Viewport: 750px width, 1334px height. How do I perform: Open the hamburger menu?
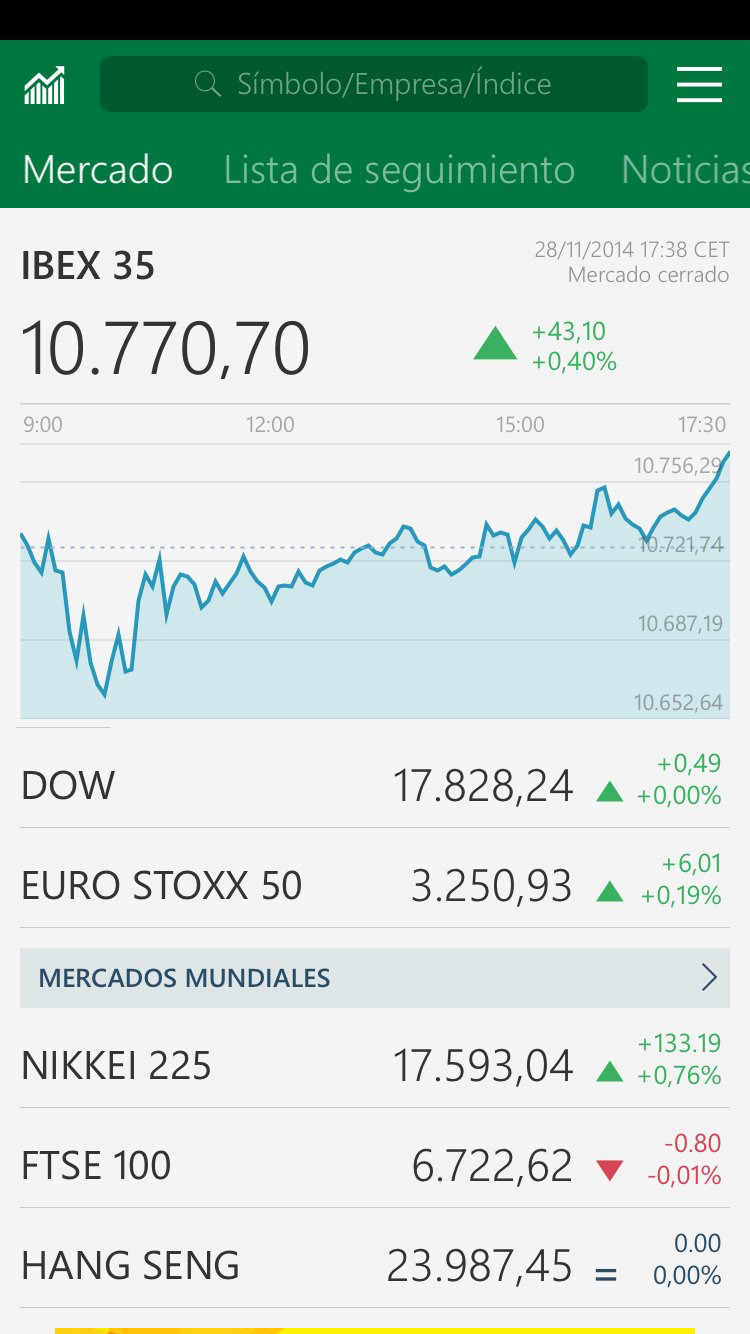(x=699, y=85)
